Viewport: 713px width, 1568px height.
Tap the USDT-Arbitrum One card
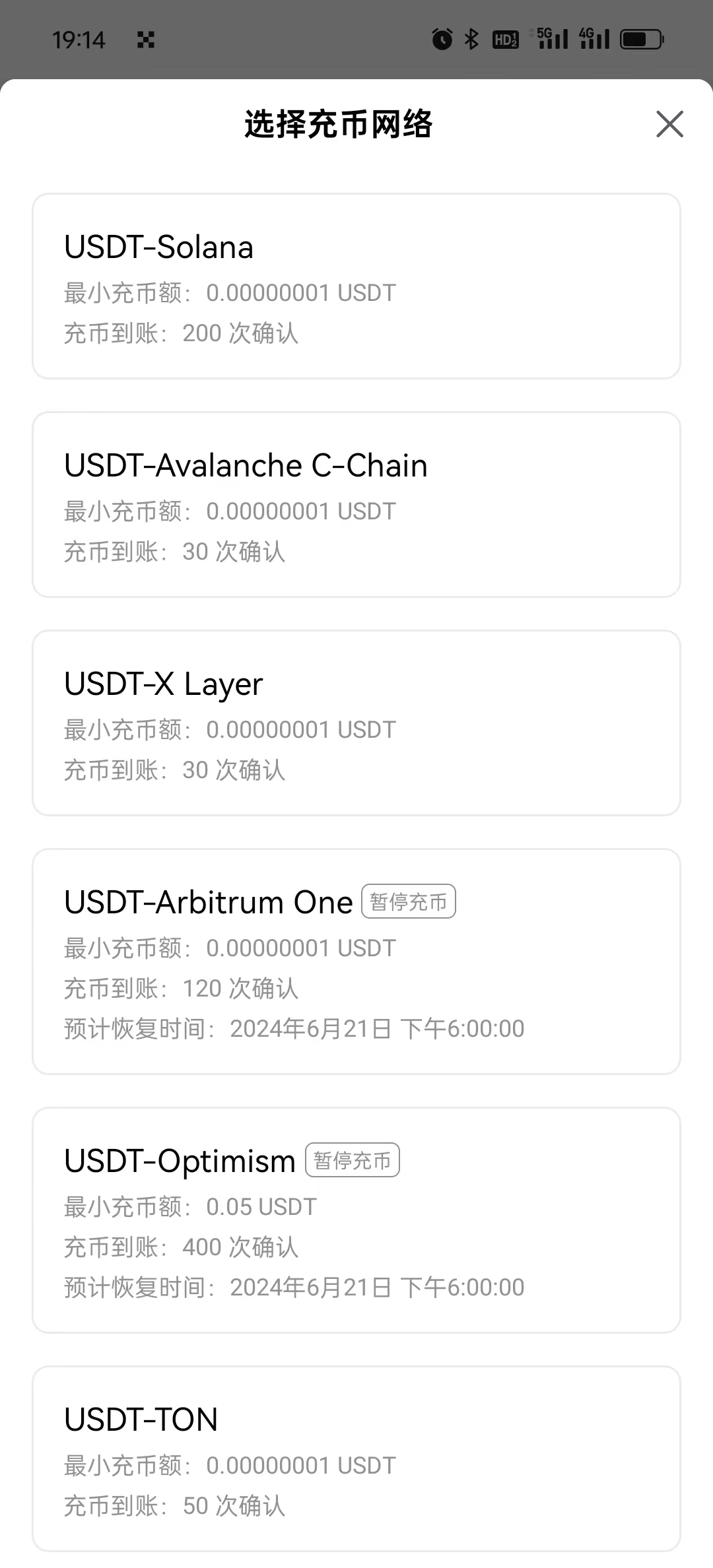[356, 961]
